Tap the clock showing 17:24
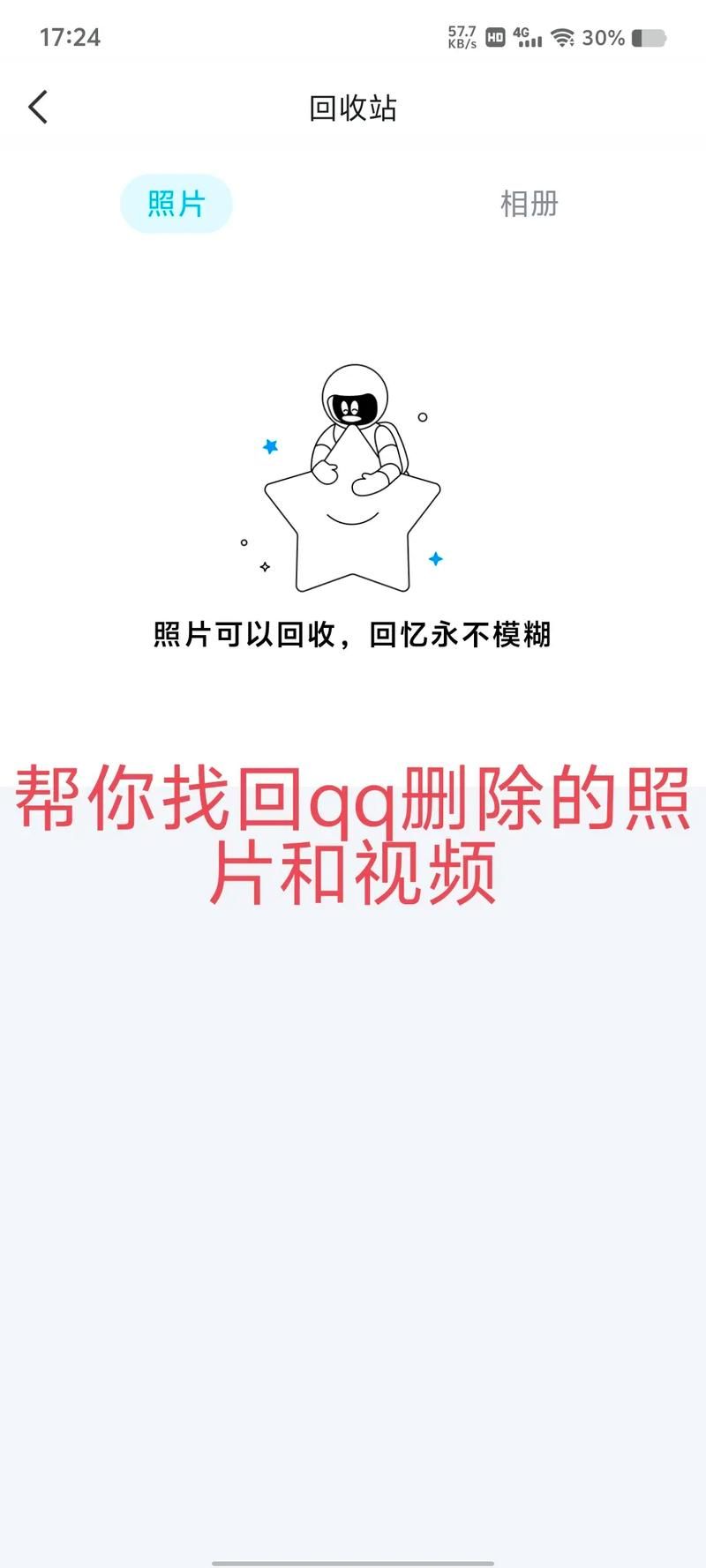 point(69,38)
